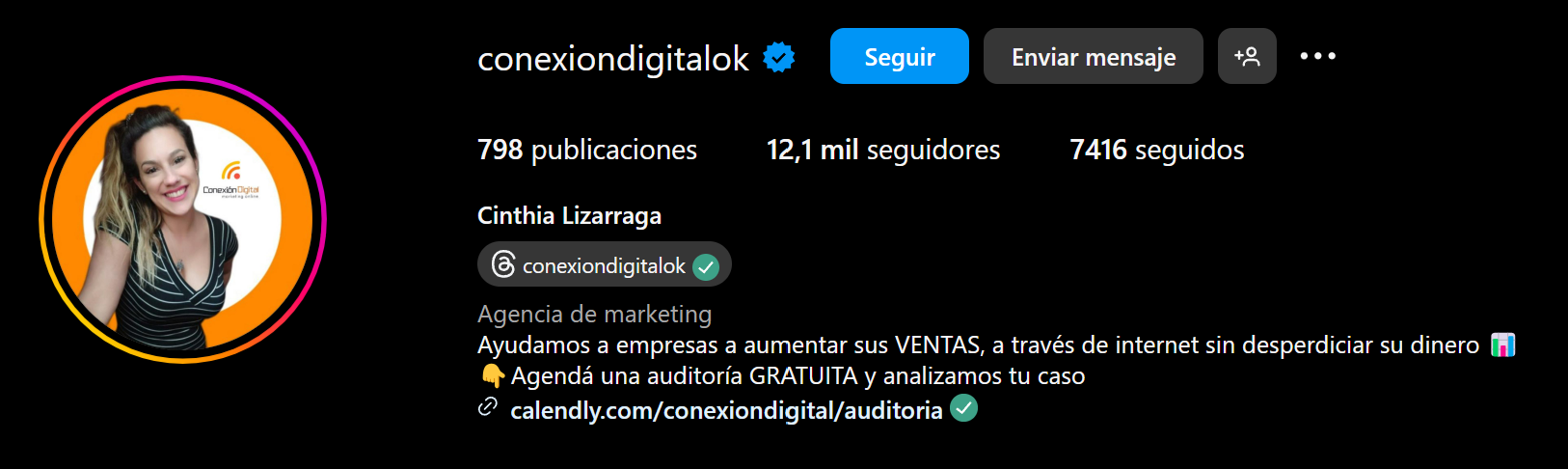
Task: Open similar account suggestions icon
Action: click(x=1247, y=57)
